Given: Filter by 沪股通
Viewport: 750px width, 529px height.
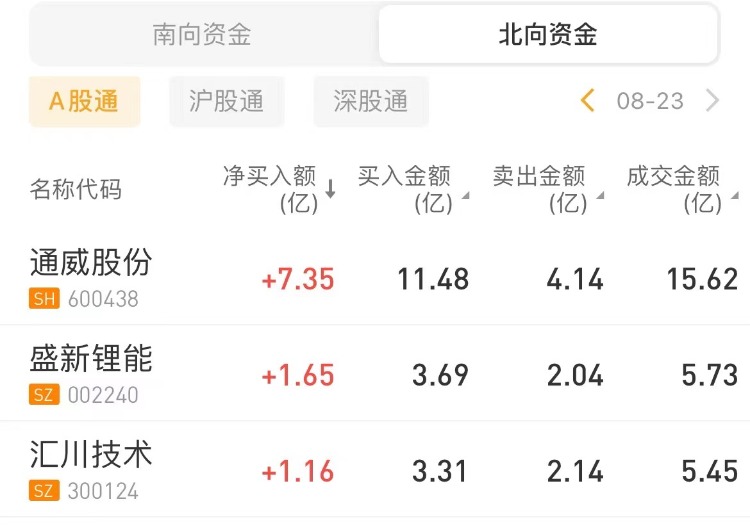Looking at the screenshot, I should (x=226, y=101).
